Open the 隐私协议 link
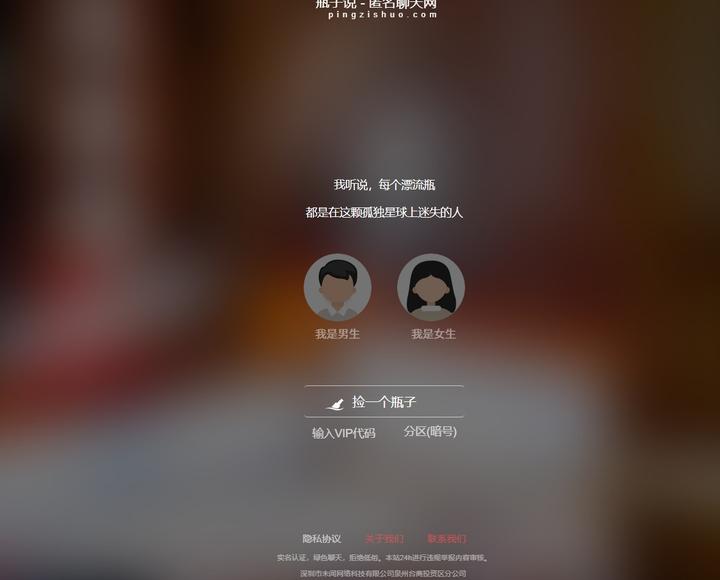Image resolution: width=720 pixels, height=580 pixels. pos(322,539)
